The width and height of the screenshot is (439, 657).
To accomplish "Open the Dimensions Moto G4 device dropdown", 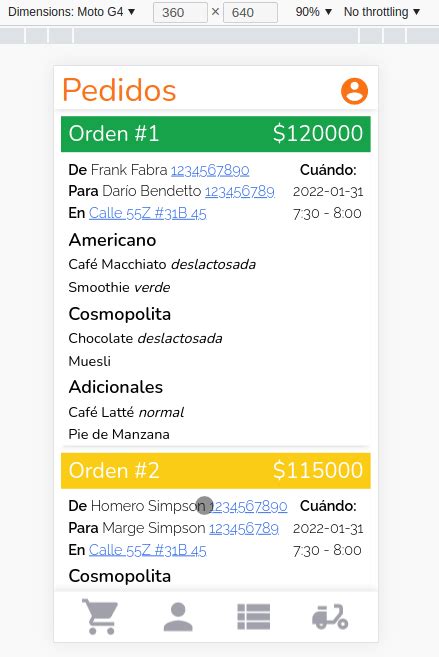I will click(72, 12).
